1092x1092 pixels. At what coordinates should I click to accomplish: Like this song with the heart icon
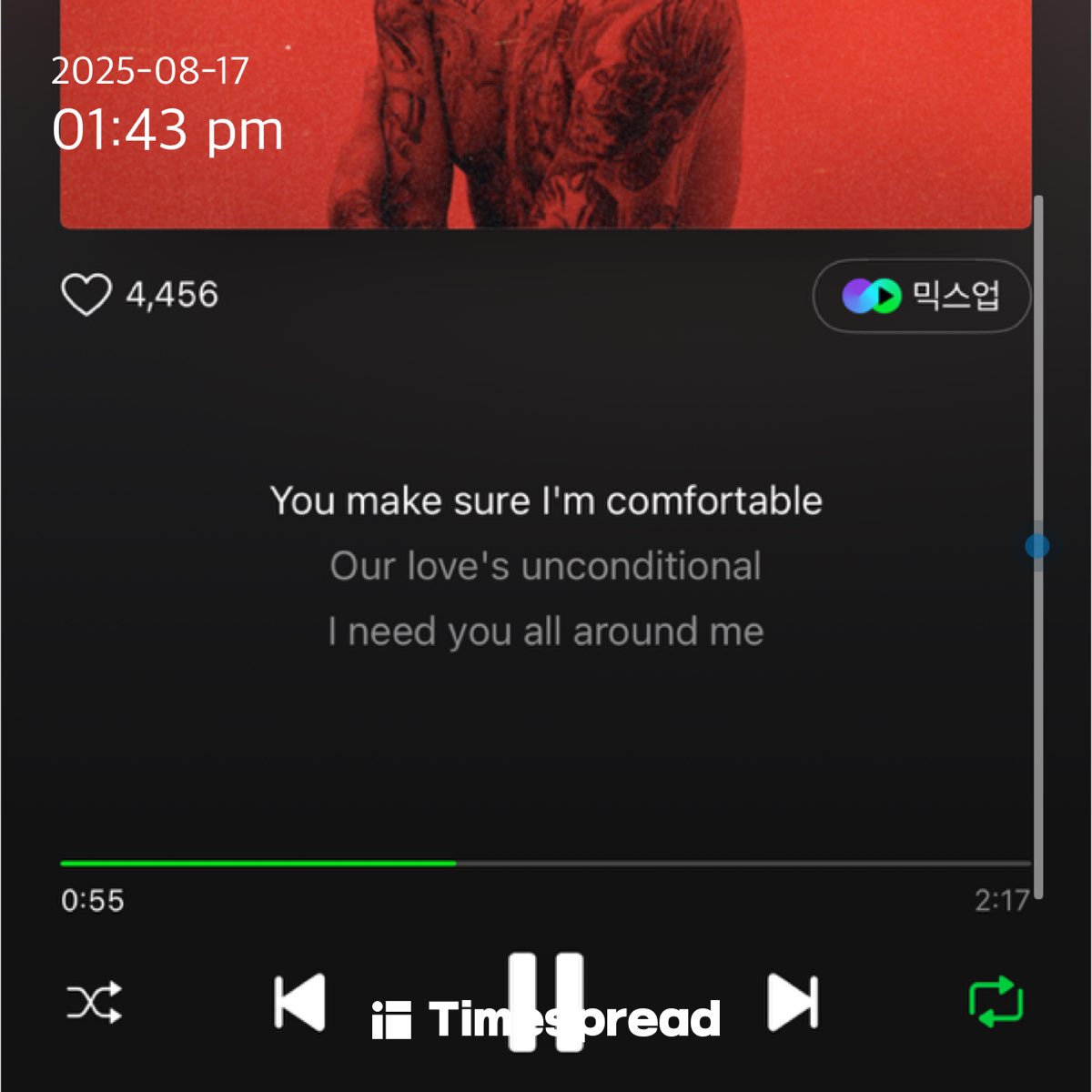tap(86, 295)
